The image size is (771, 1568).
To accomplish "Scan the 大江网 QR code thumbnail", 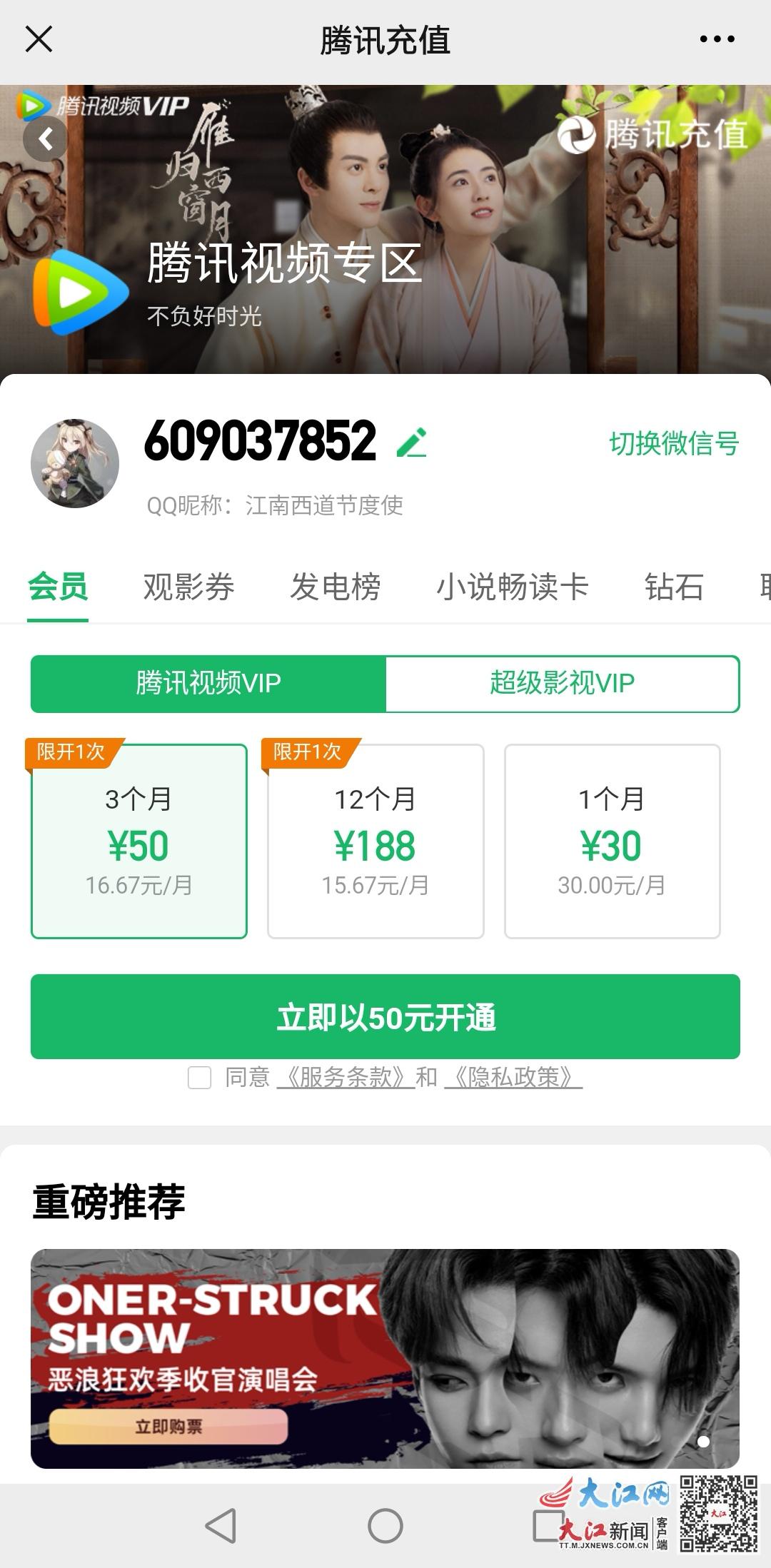I will pos(717,1513).
